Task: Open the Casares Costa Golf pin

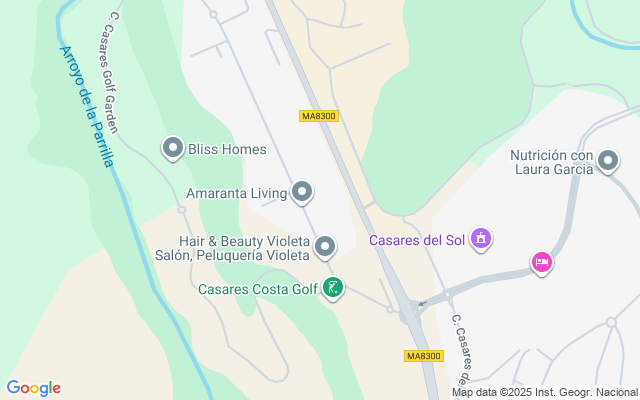Action: coord(333,289)
